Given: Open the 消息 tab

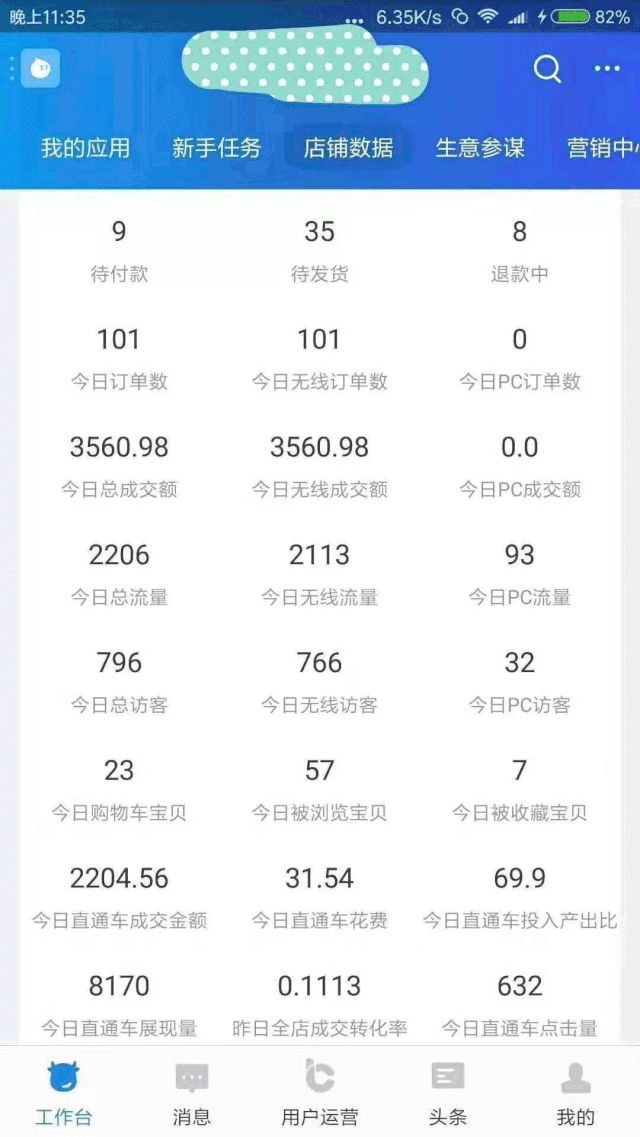Looking at the screenshot, I should pos(192,1093).
